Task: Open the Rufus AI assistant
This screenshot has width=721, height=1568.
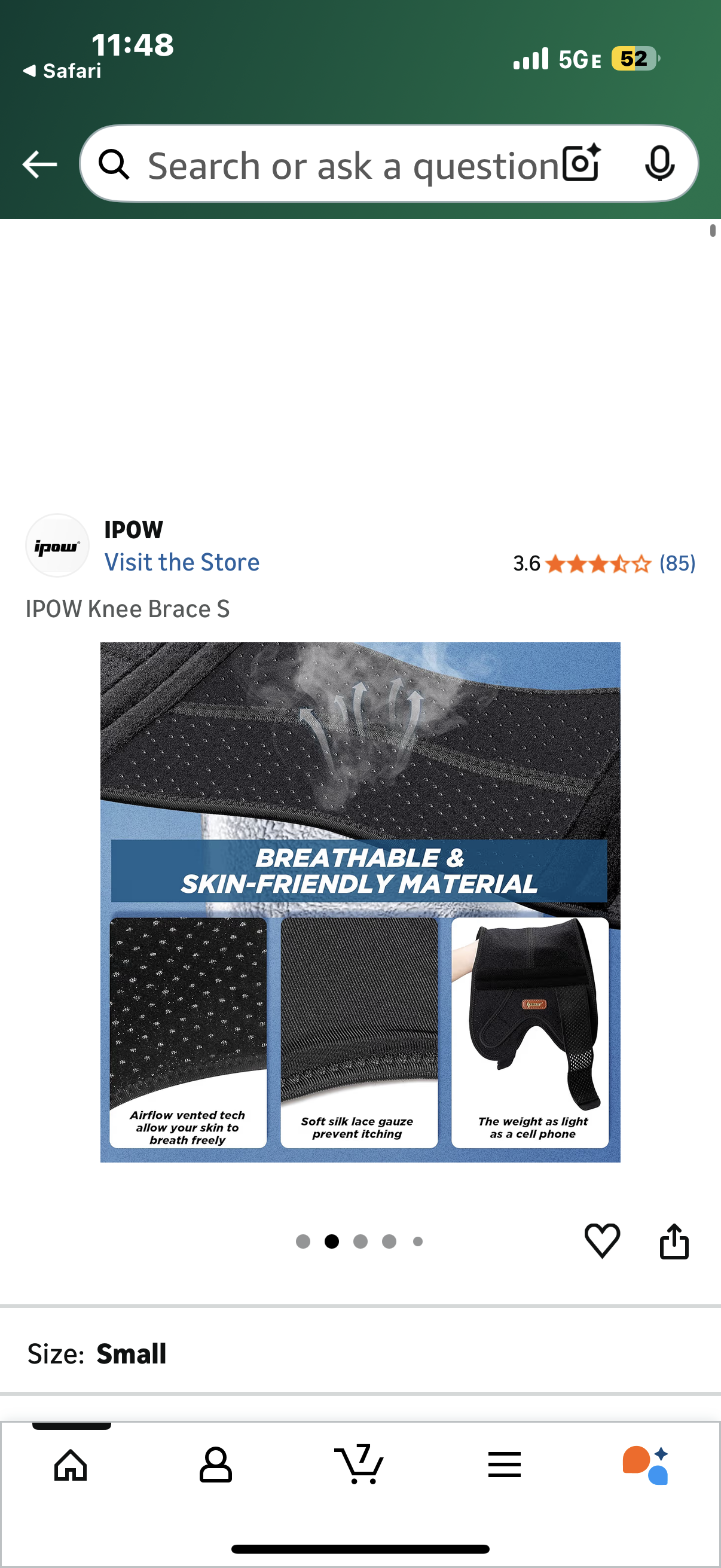Action: point(646,1464)
